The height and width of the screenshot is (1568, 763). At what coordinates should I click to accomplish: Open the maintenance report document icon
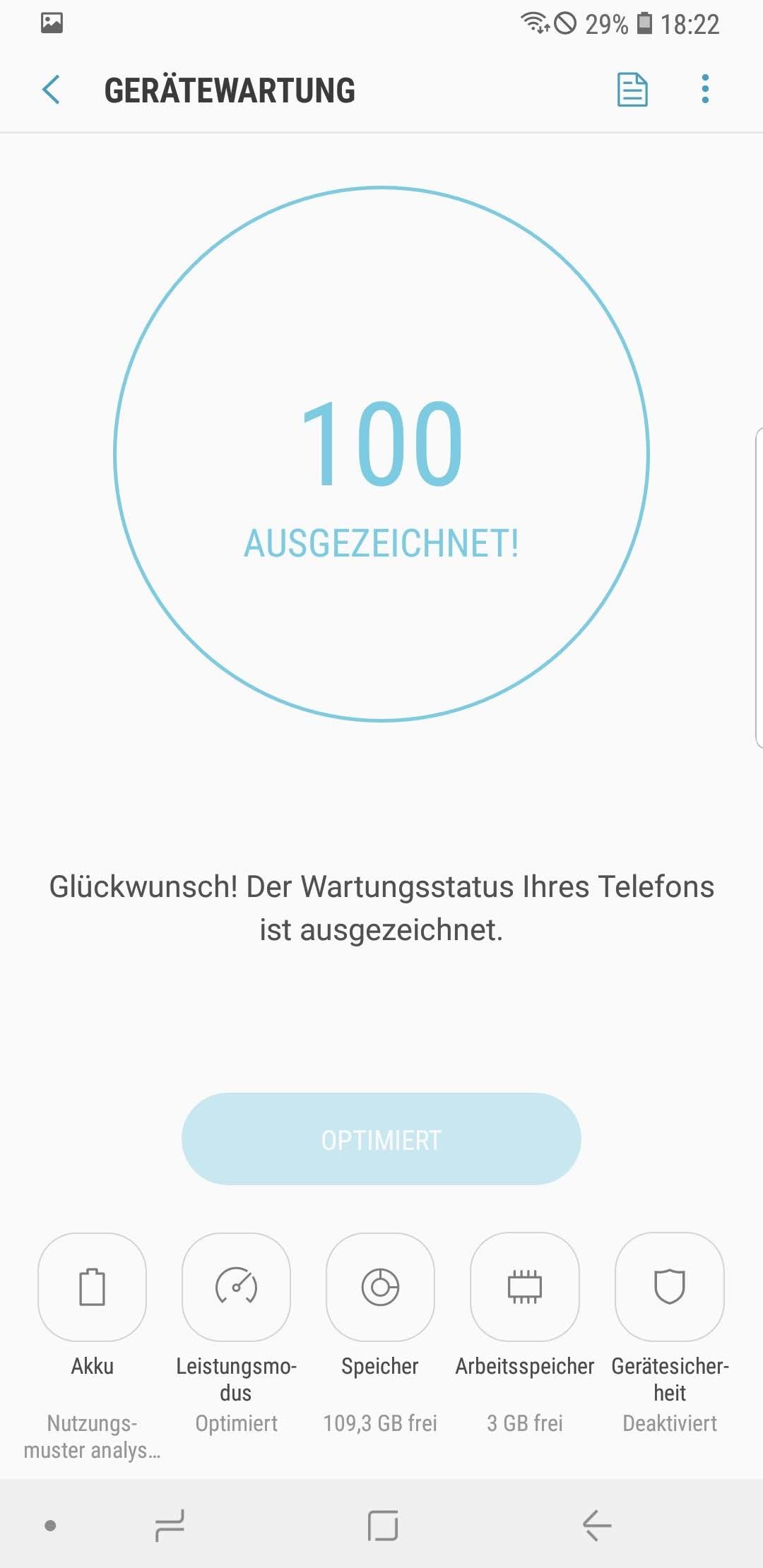(x=632, y=90)
